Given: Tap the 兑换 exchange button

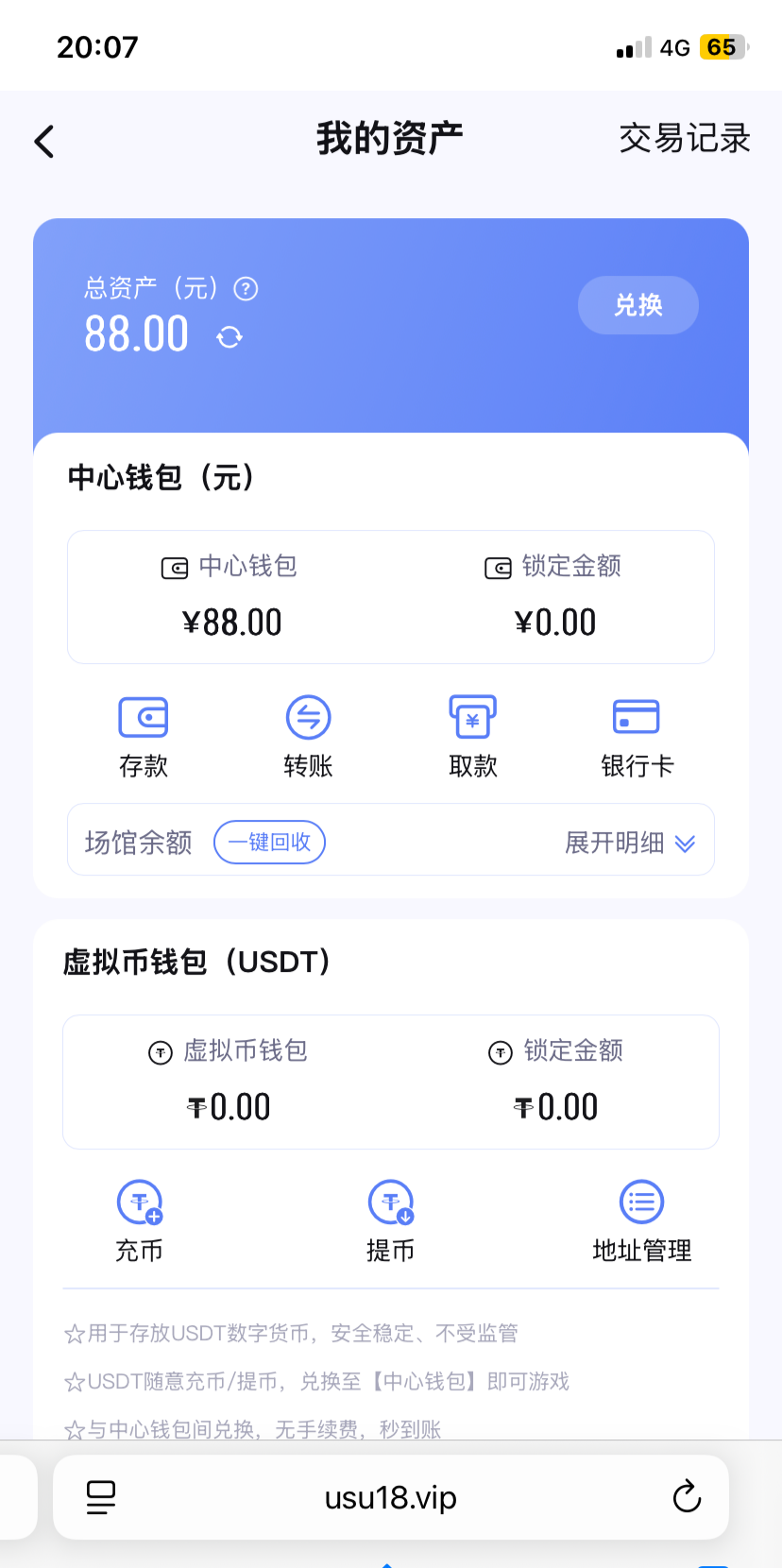Looking at the screenshot, I should (637, 305).
